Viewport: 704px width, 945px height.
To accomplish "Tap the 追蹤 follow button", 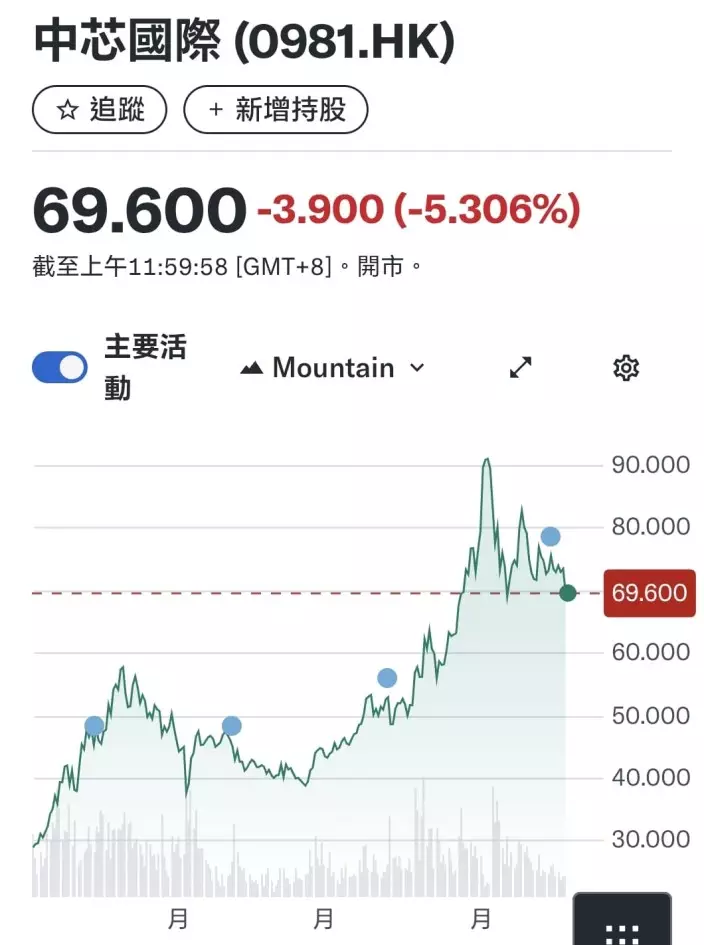I will (99, 110).
